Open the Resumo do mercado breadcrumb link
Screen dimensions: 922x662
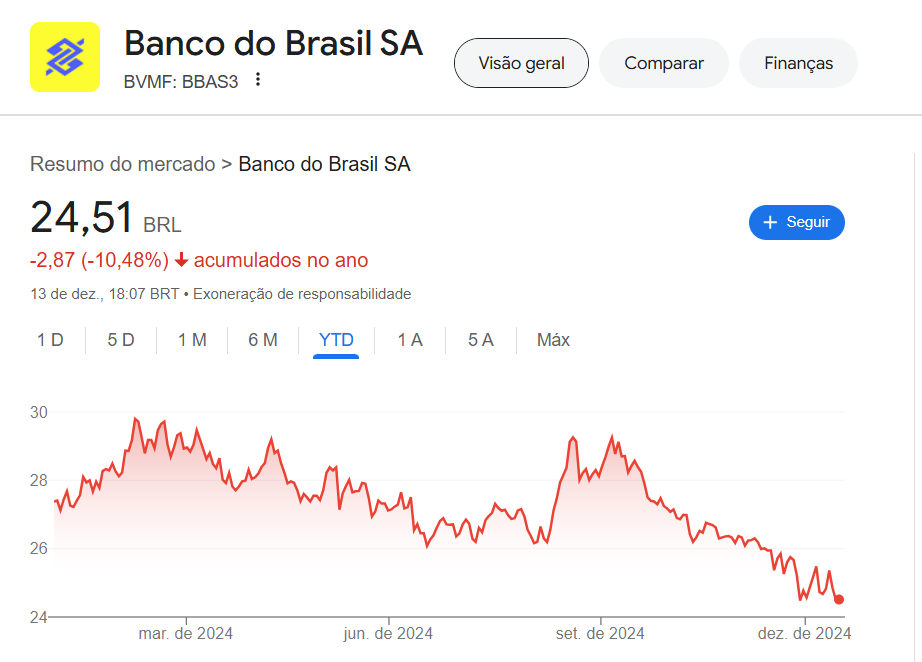[x=122, y=164]
